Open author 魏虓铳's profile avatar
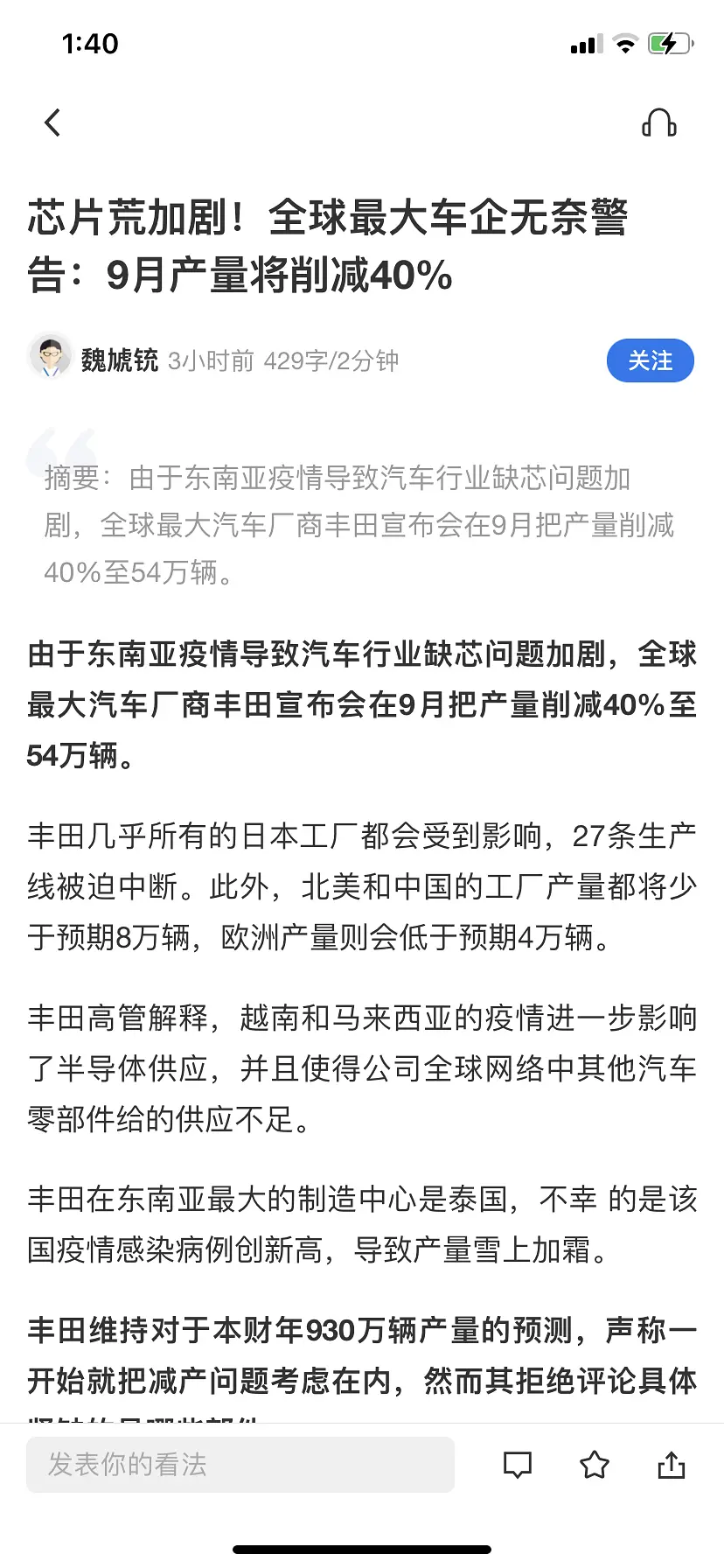 coord(50,357)
